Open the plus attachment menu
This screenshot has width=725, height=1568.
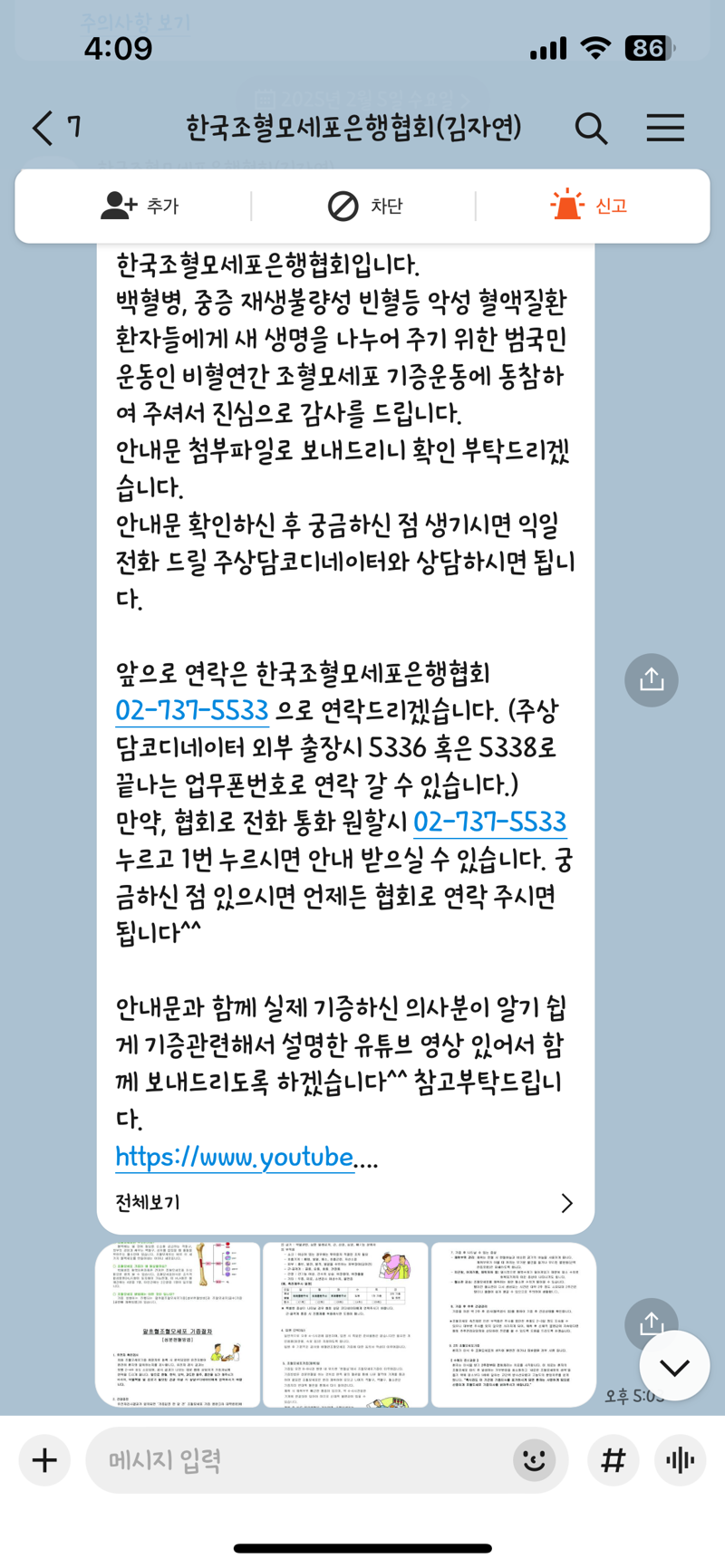pos(44,1460)
